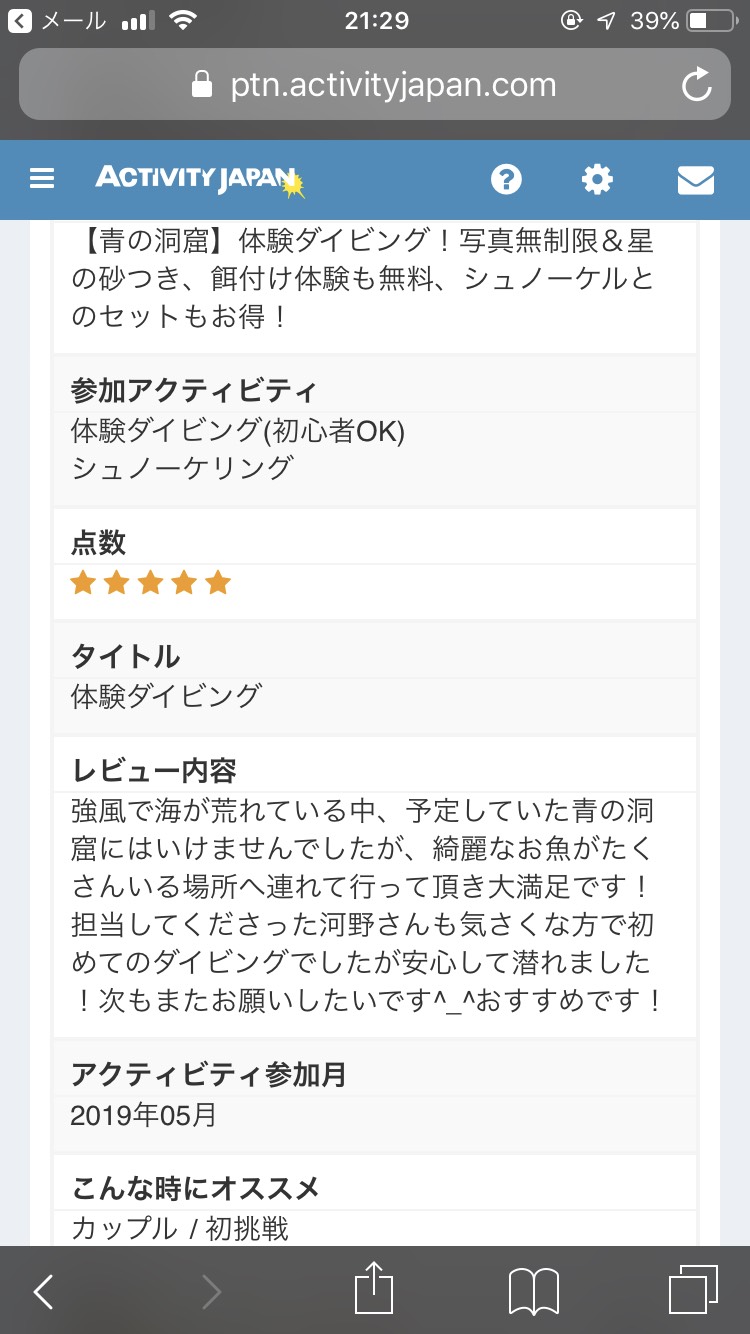Open the messages envelope

(695, 180)
